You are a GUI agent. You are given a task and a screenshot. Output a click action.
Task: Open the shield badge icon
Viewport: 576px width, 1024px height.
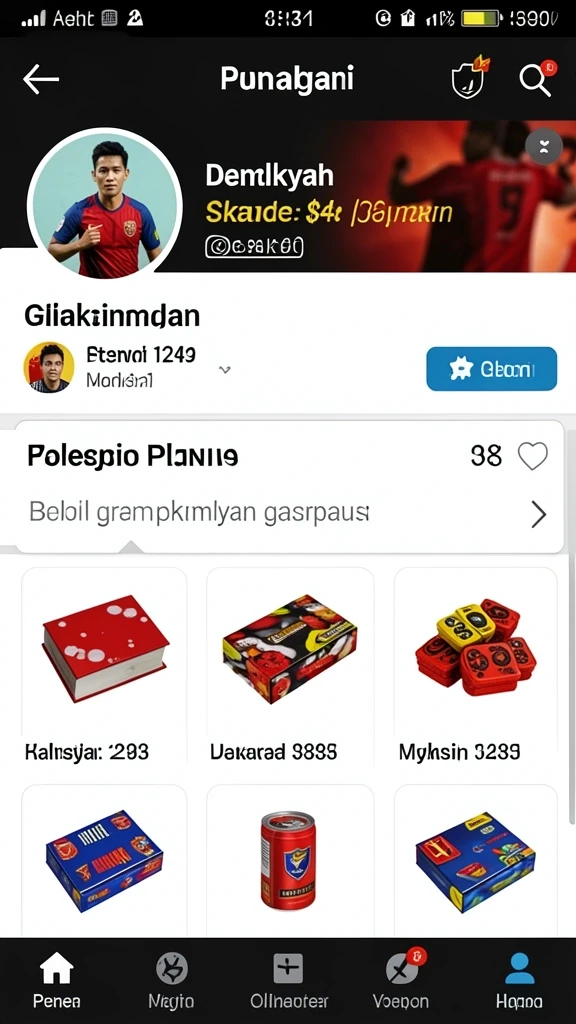click(x=469, y=77)
